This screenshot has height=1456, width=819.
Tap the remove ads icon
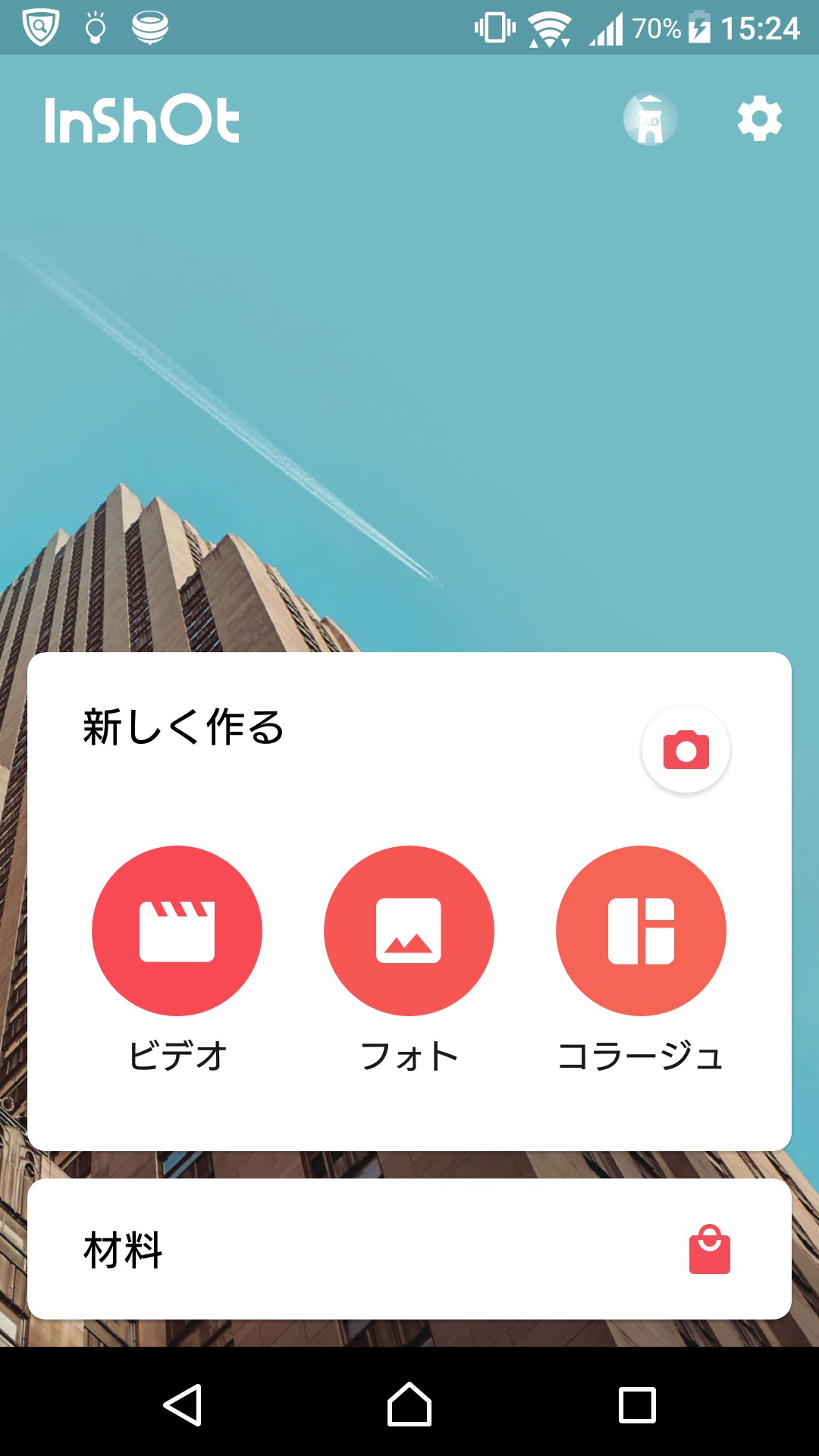click(650, 119)
